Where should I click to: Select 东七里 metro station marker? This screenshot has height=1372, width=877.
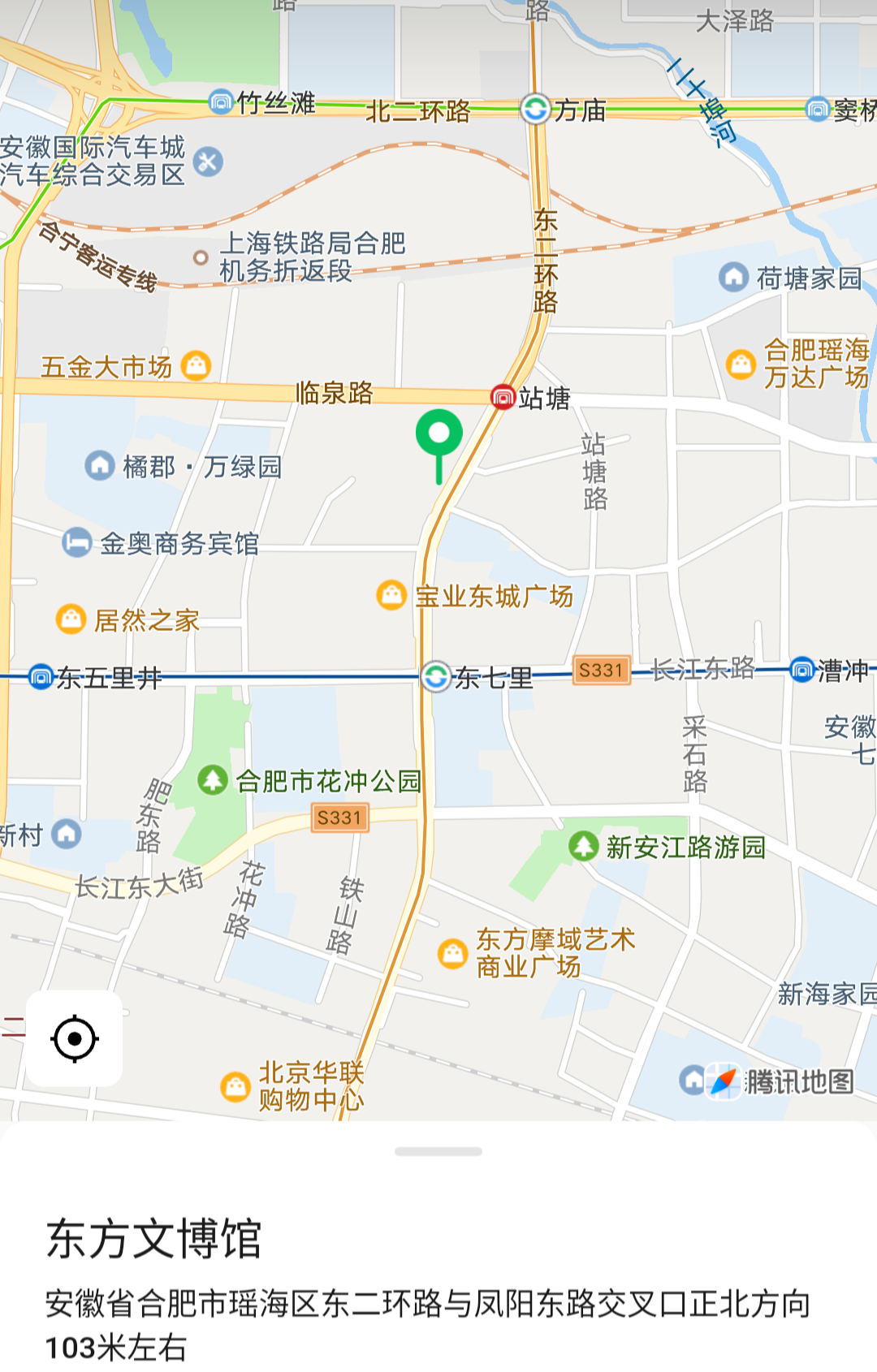436,676
